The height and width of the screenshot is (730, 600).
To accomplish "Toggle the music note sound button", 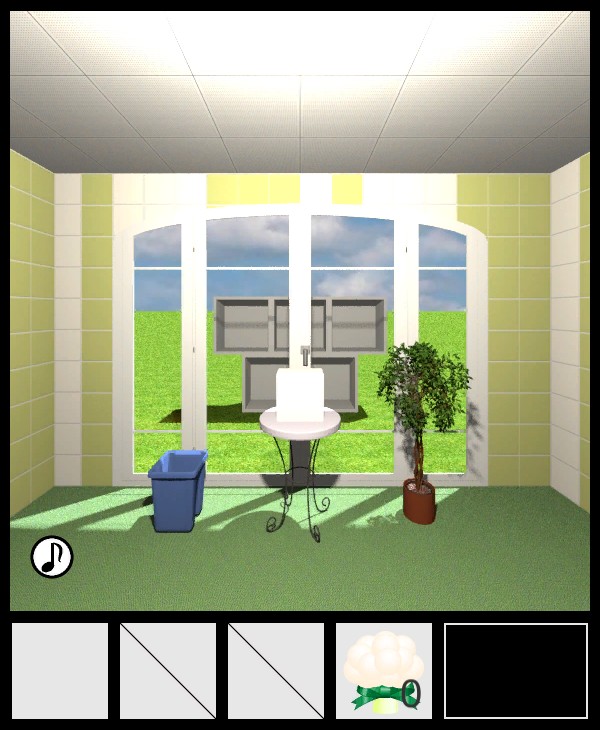I will click(x=52, y=557).
